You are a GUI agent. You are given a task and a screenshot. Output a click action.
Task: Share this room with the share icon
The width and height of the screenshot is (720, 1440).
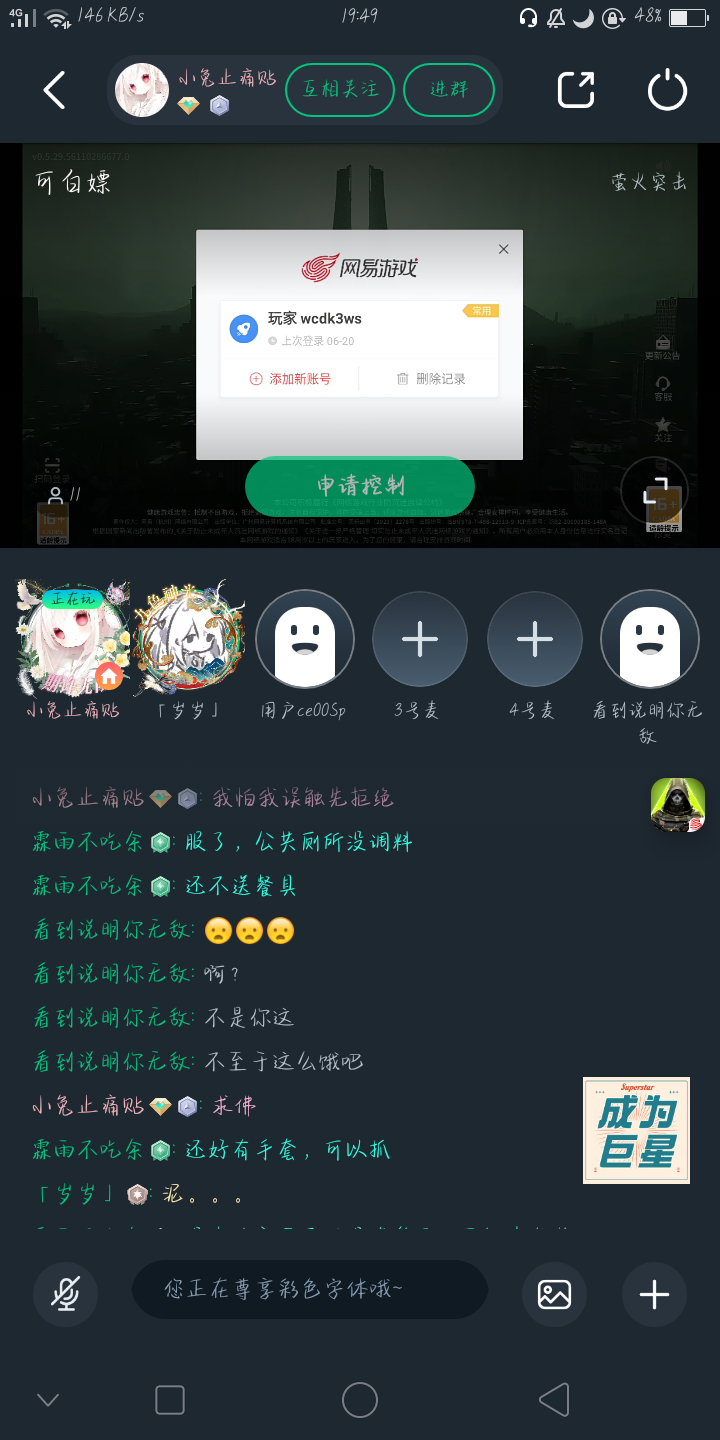[576, 90]
